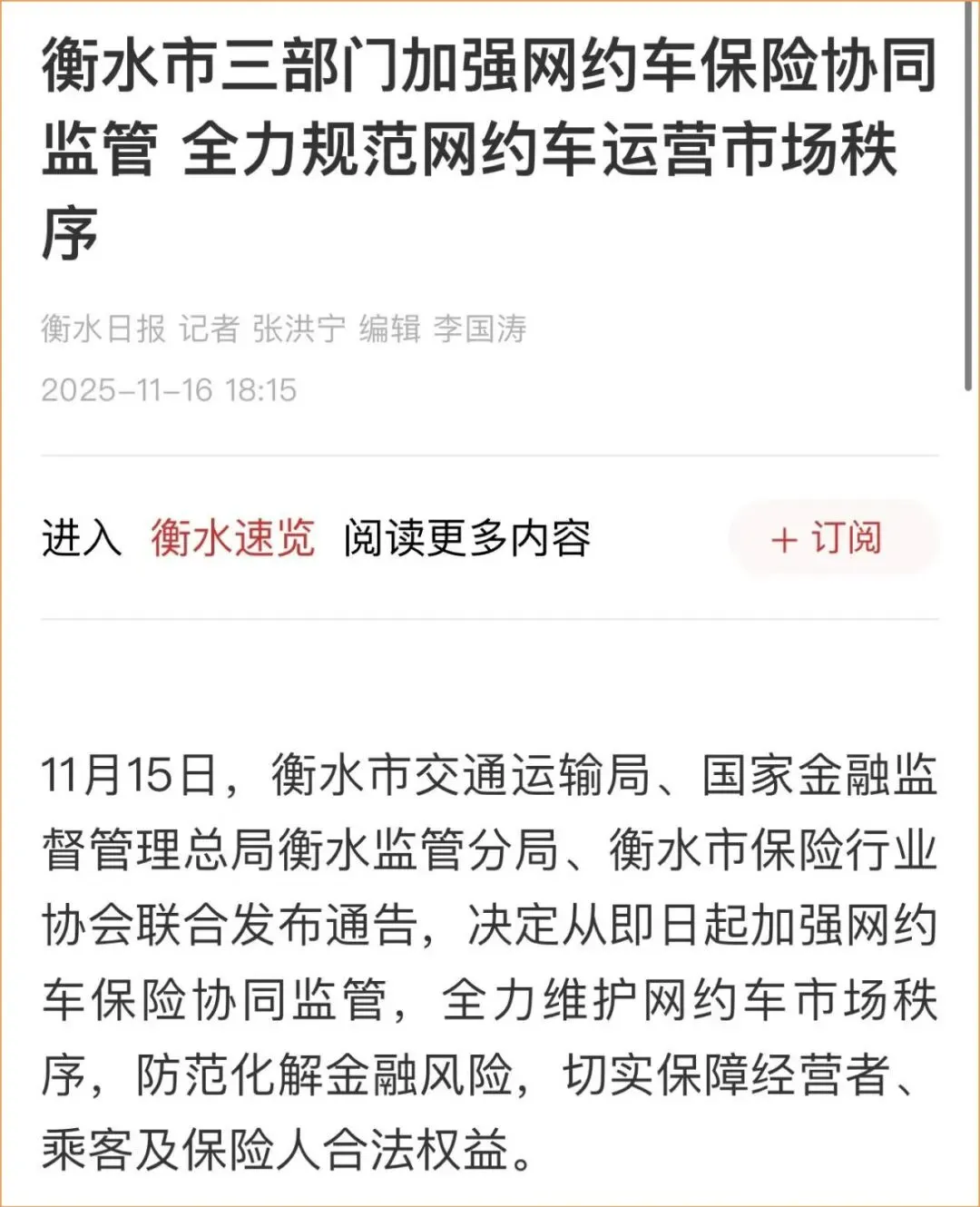
Task: Open the 衡水速览 channel link
Action: (x=232, y=538)
